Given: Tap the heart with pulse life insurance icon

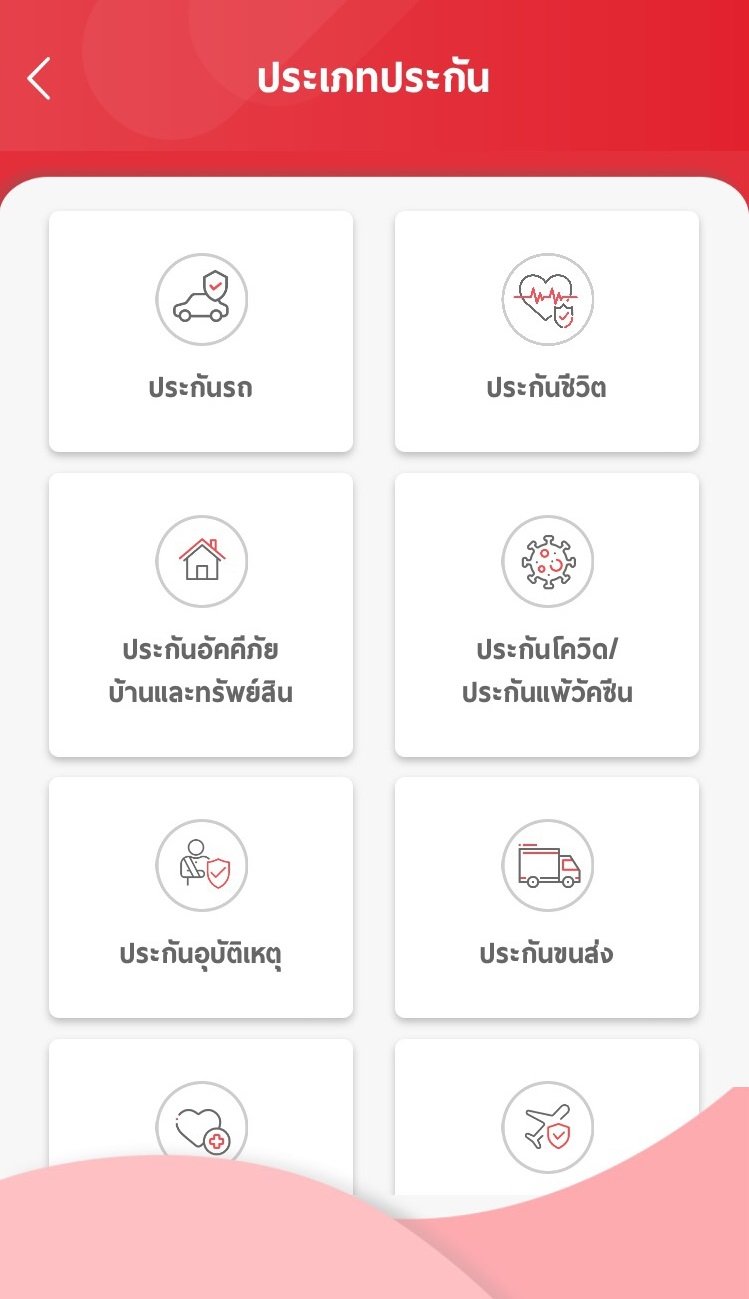Looking at the screenshot, I should pos(547,299).
